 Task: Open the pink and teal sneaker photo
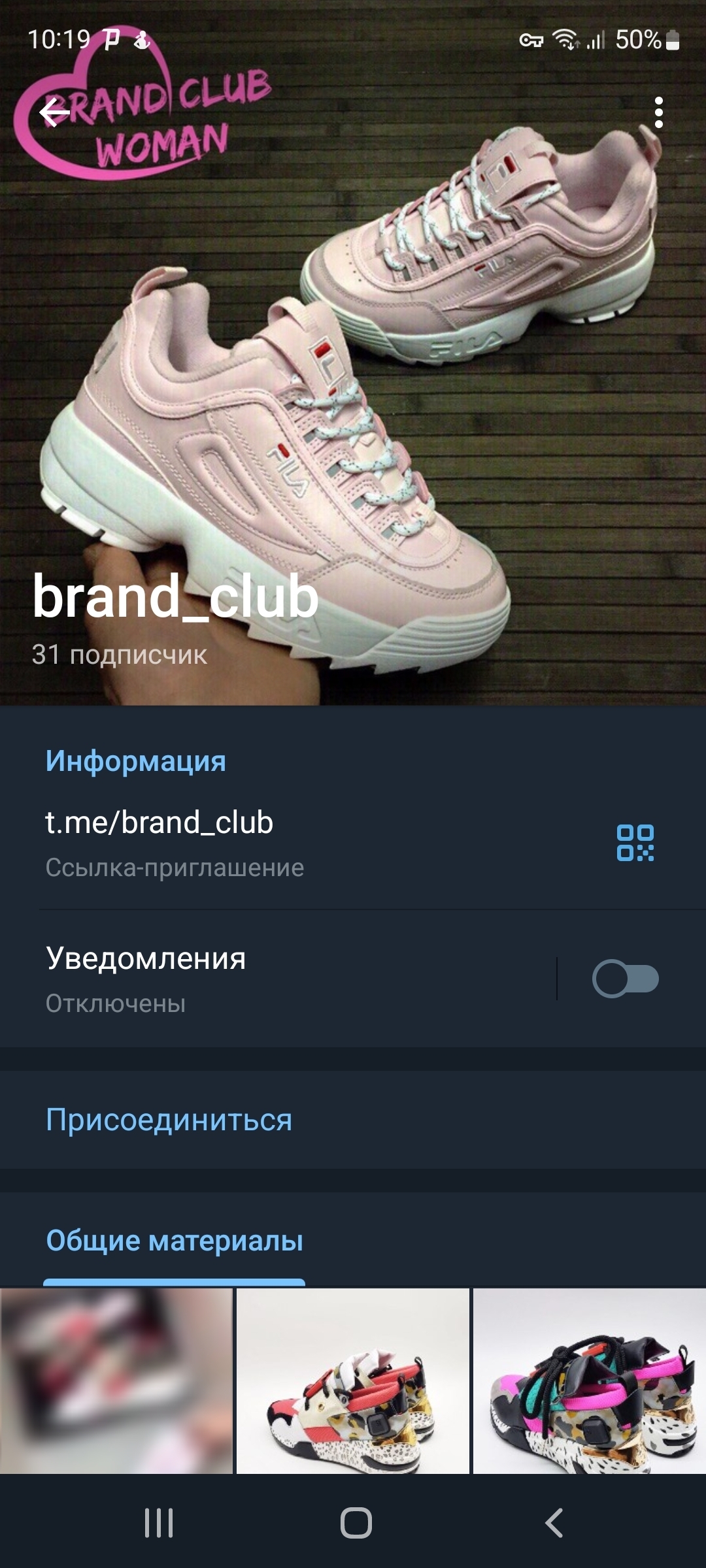coord(589,1380)
